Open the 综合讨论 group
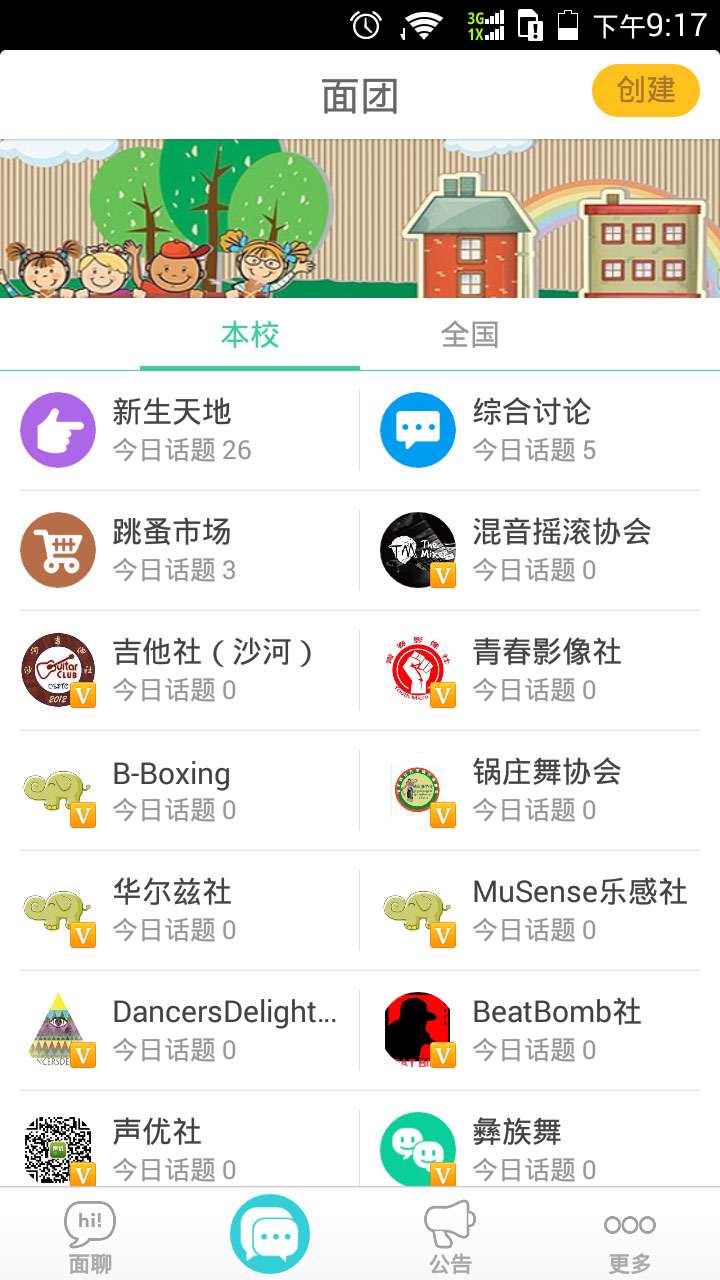The height and width of the screenshot is (1280, 720). coord(540,430)
